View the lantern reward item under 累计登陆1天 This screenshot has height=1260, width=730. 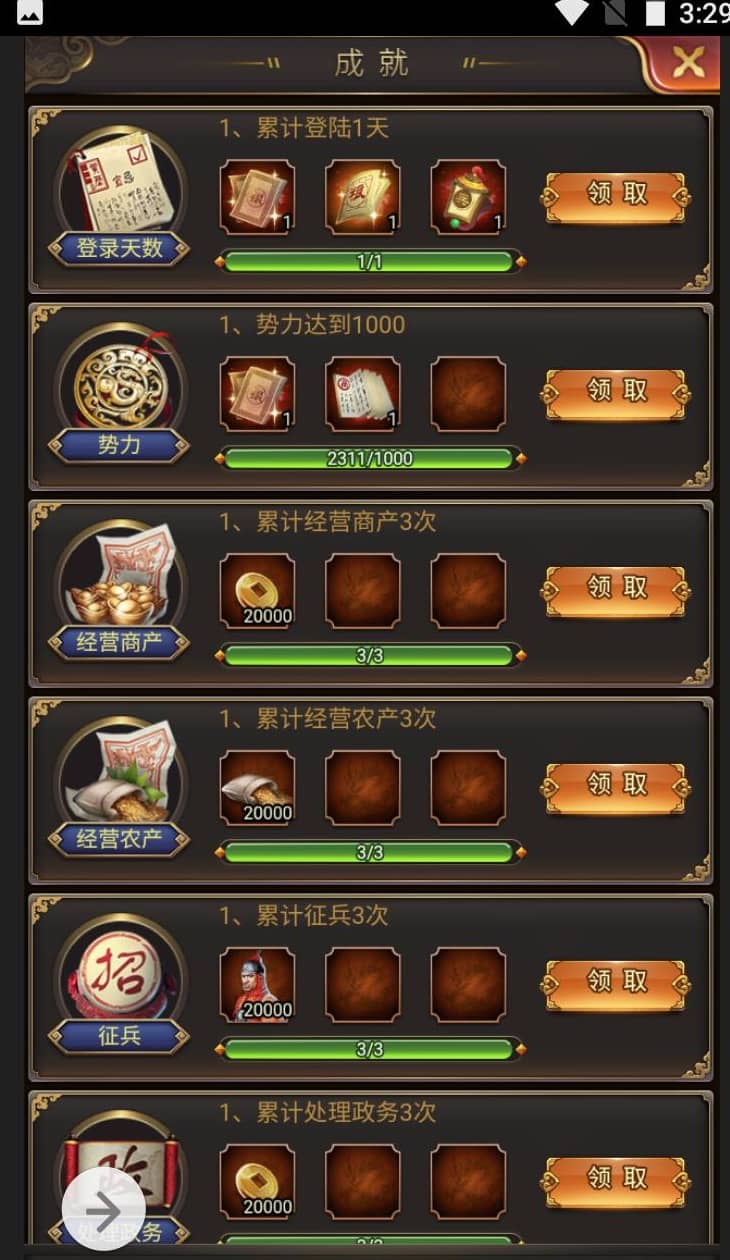[468, 197]
